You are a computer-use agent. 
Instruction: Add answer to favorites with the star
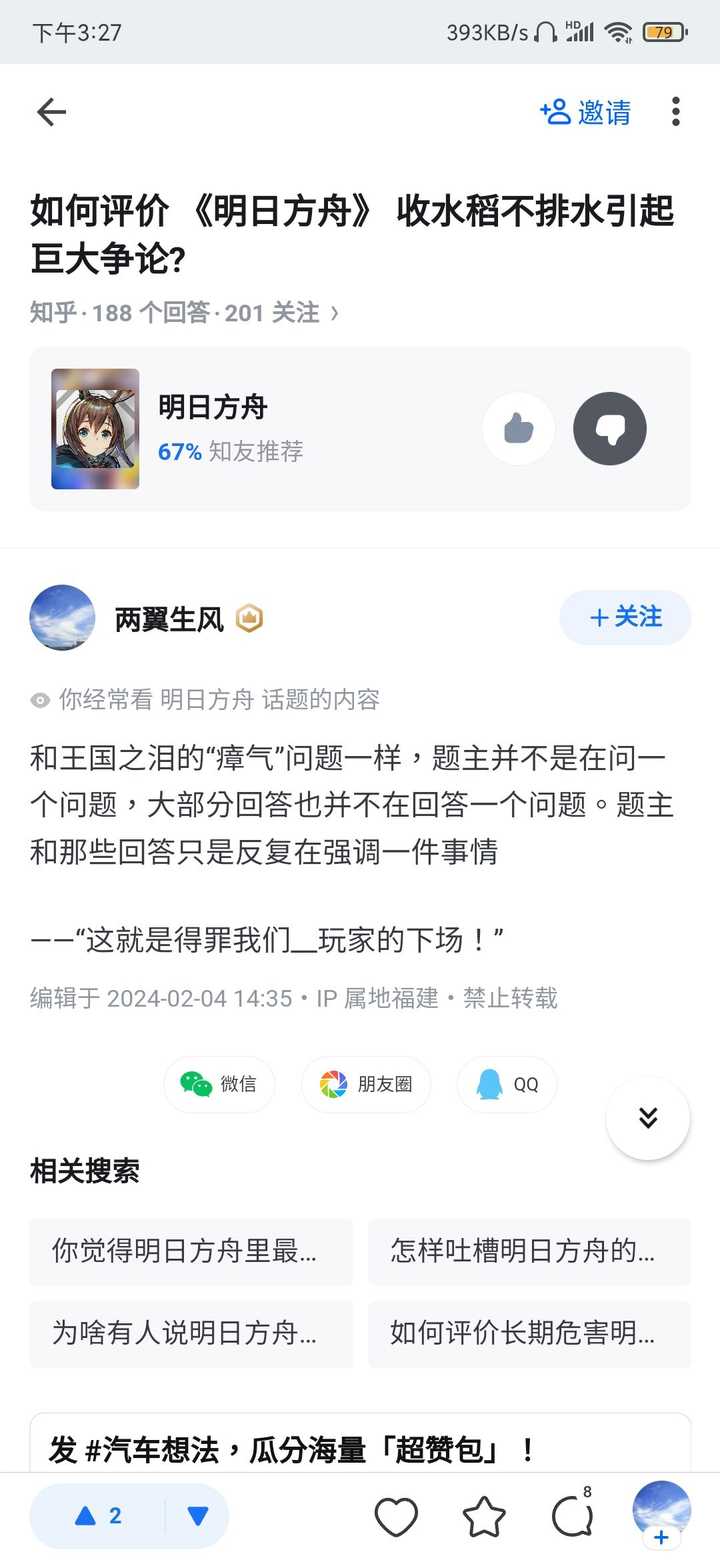tap(484, 1518)
